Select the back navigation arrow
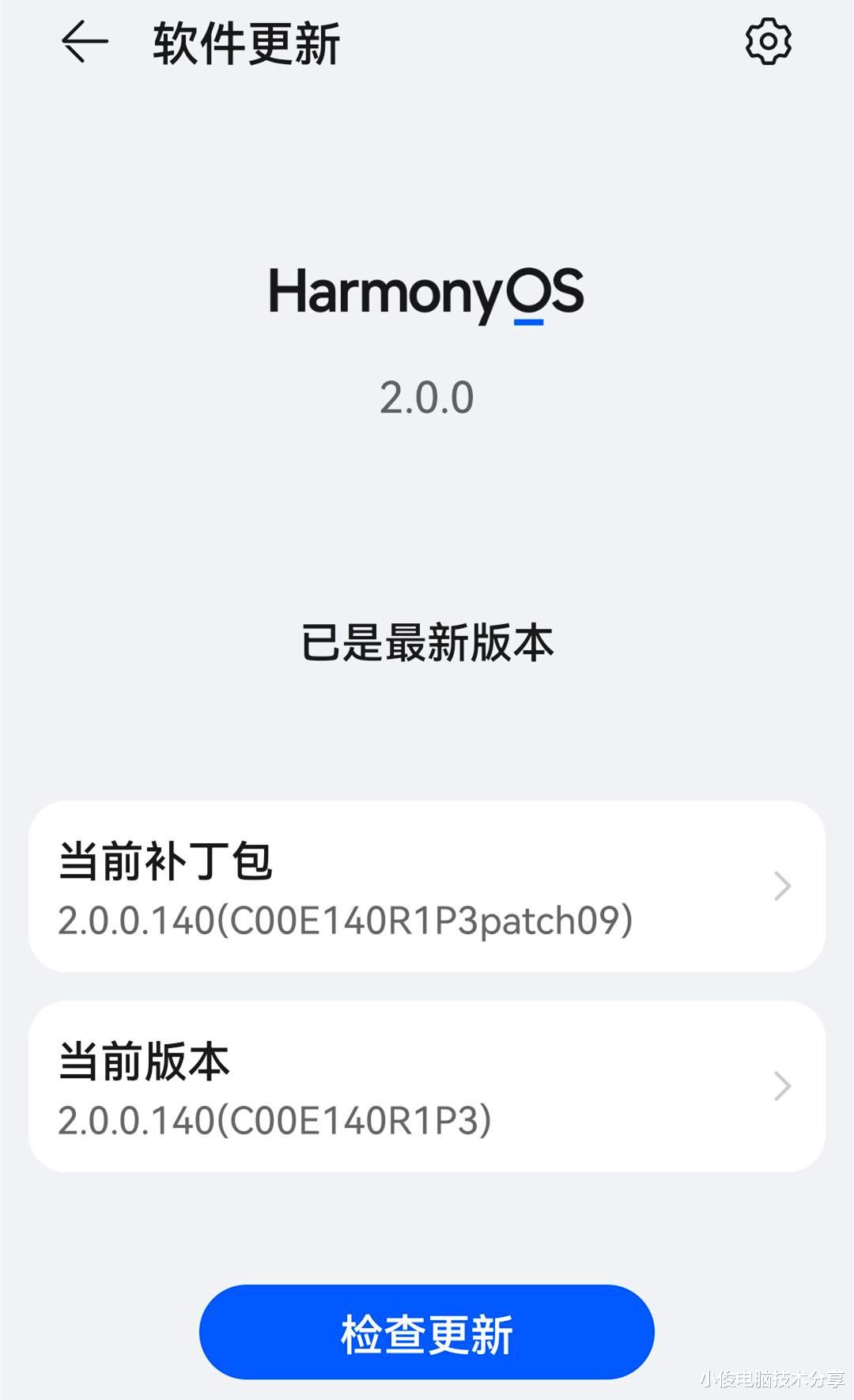The width and height of the screenshot is (854, 1400). tap(83, 44)
